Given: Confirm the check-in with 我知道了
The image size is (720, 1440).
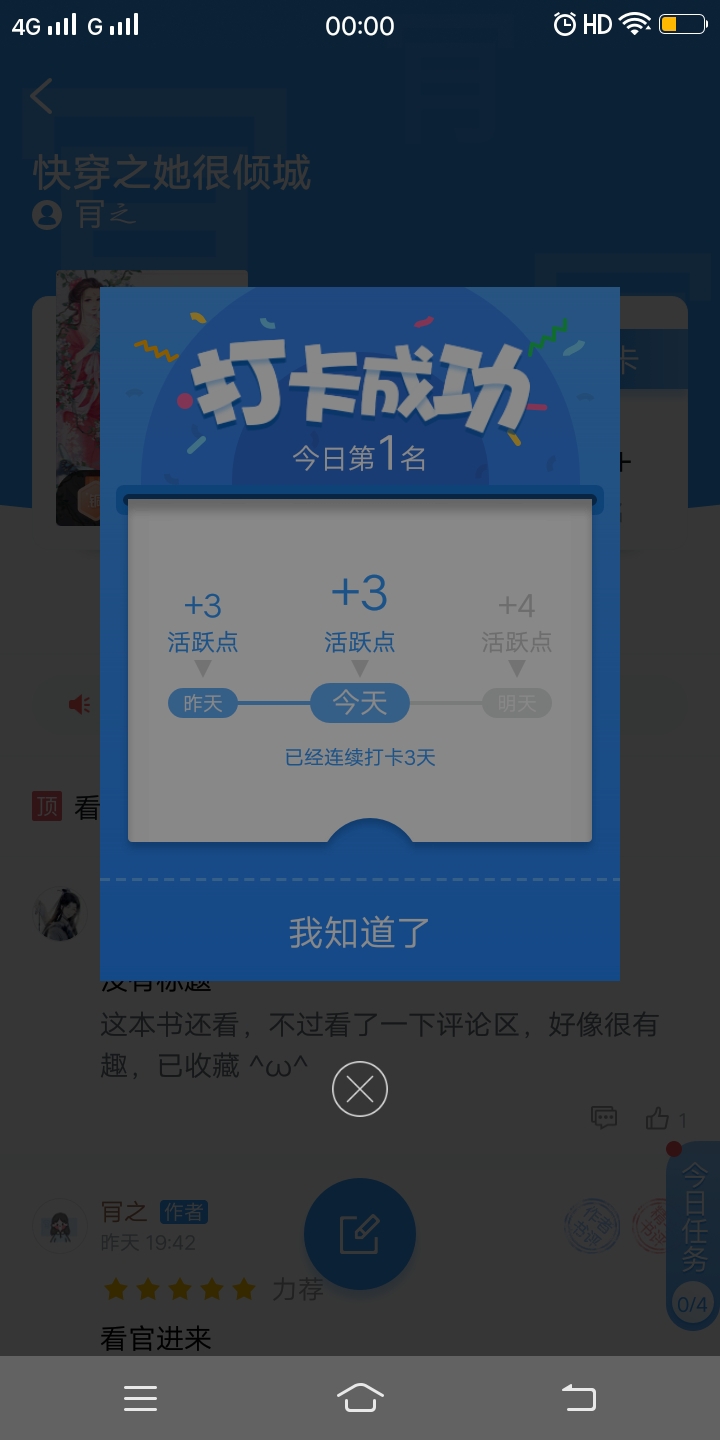Looking at the screenshot, I should 360,932.
